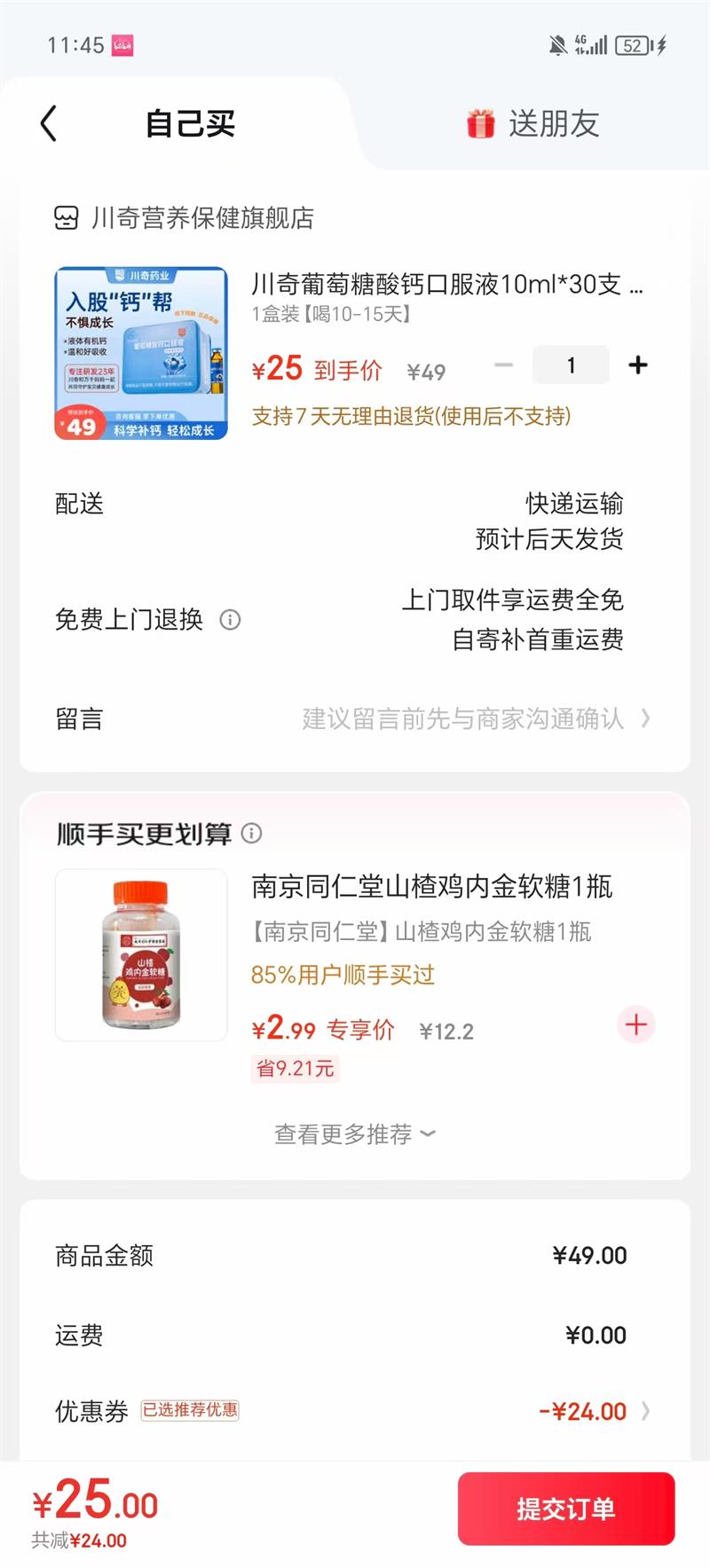
Task: Decrease the oral liquid quantity with minus
Action: click(x=503, y=365)
